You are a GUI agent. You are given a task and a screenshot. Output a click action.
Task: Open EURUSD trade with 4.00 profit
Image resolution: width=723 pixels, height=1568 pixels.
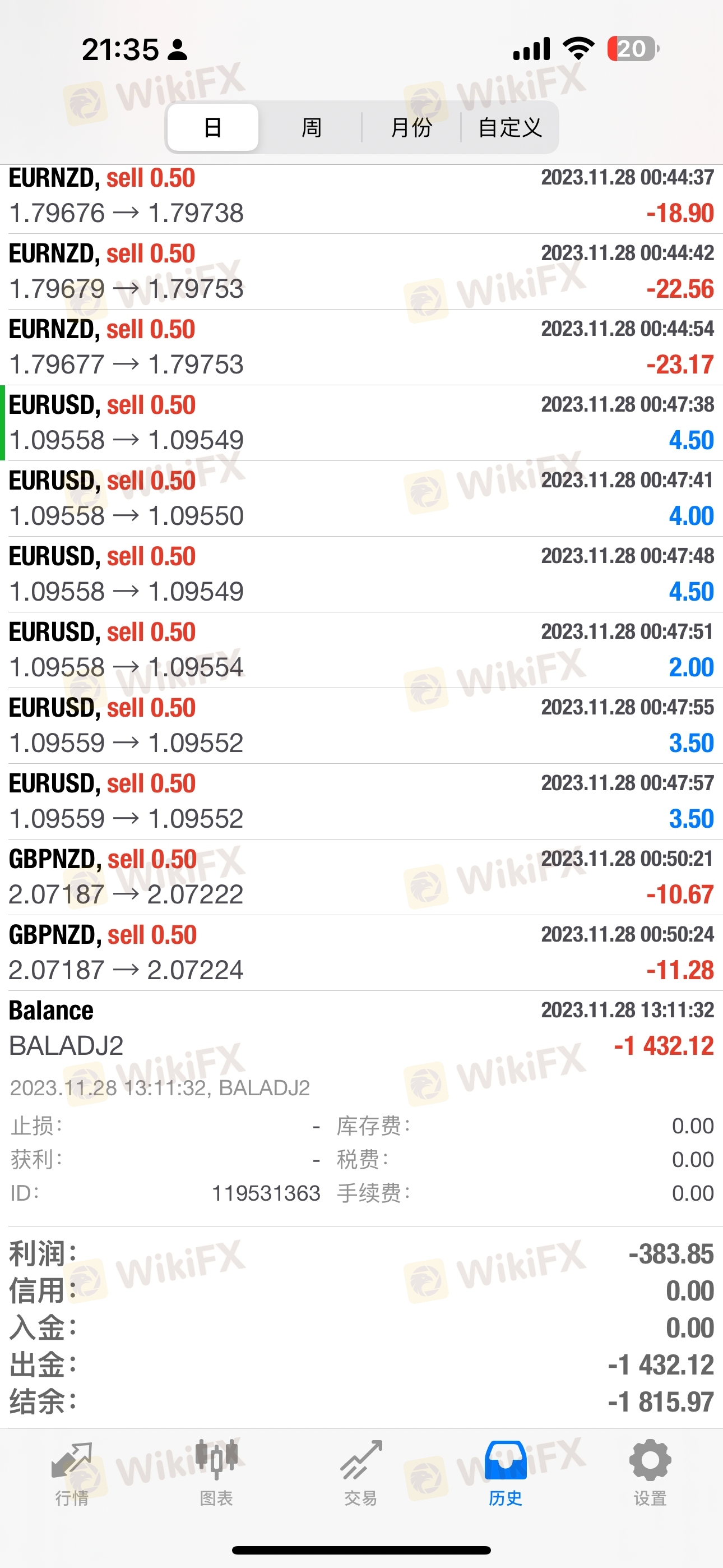click(361, 499)
